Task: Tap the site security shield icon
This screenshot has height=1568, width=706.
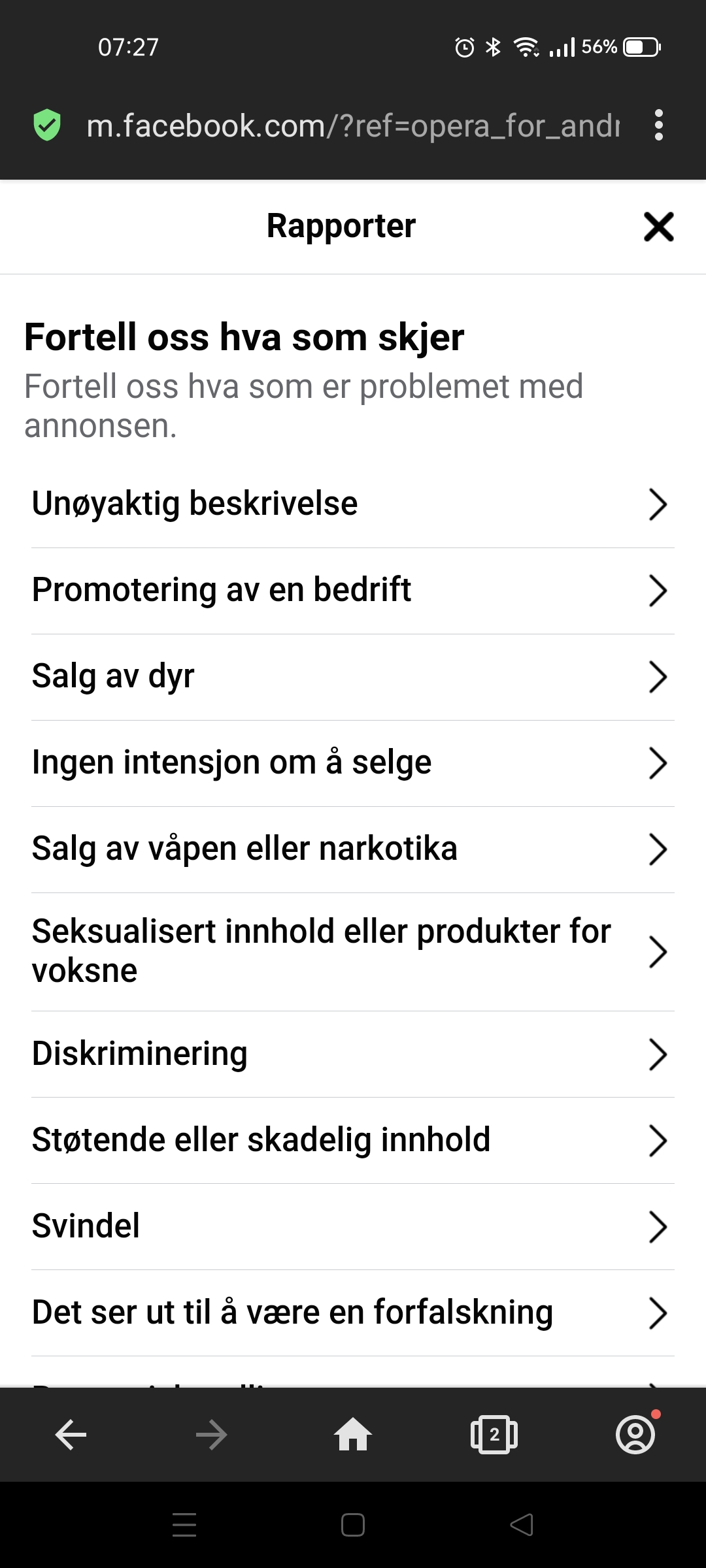Action: click(x=47, y=125)
